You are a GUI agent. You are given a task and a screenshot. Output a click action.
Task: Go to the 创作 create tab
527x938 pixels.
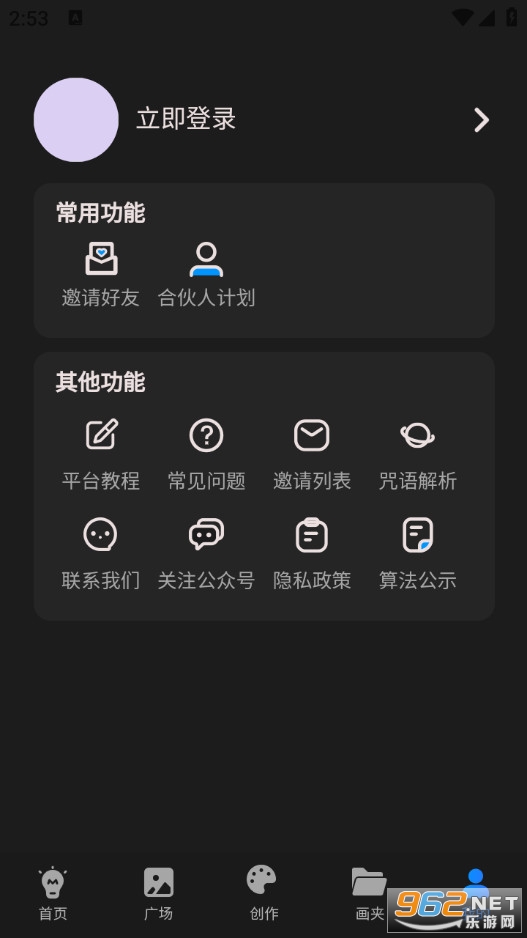[x=264, y=894]
